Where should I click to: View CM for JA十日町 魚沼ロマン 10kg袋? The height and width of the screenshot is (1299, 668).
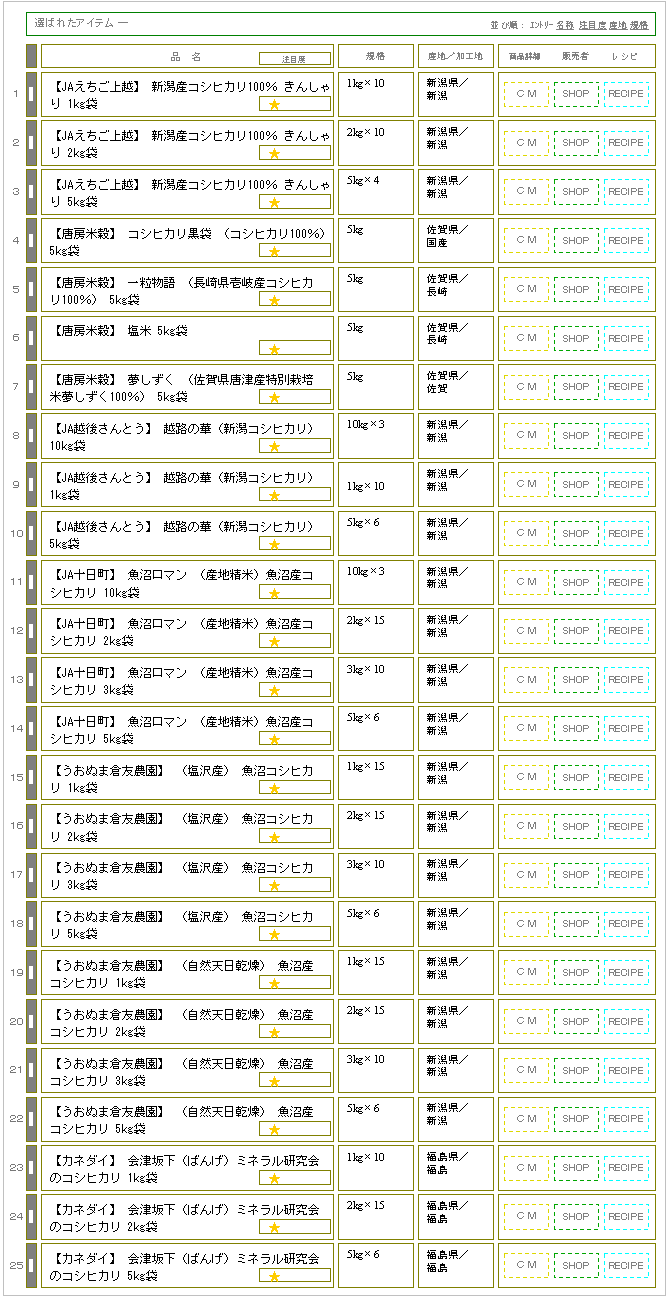(x=526, y=582)
